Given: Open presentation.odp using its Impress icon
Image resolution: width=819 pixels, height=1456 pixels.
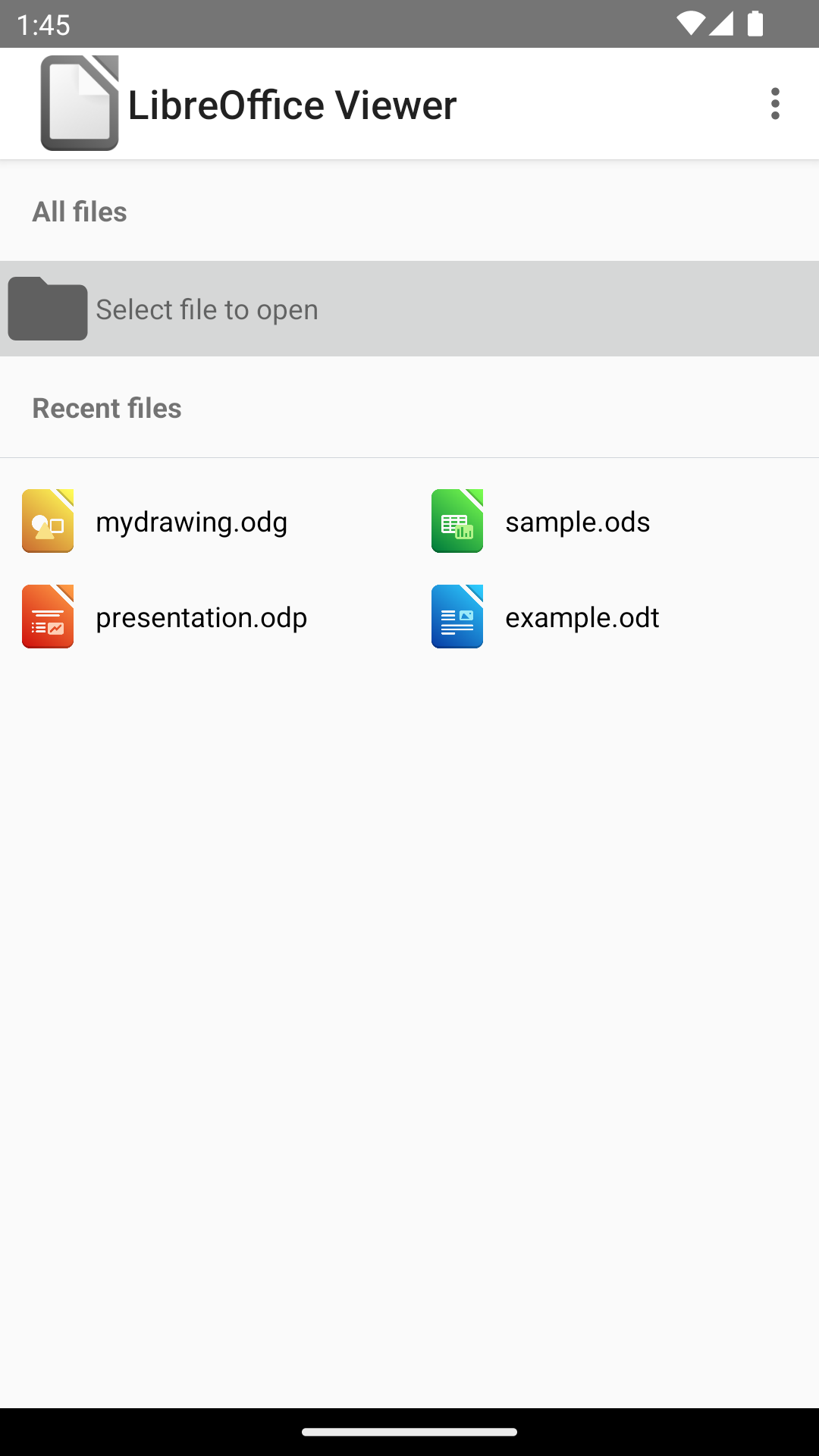Looking at the screenshot, I should coord(47,617).
